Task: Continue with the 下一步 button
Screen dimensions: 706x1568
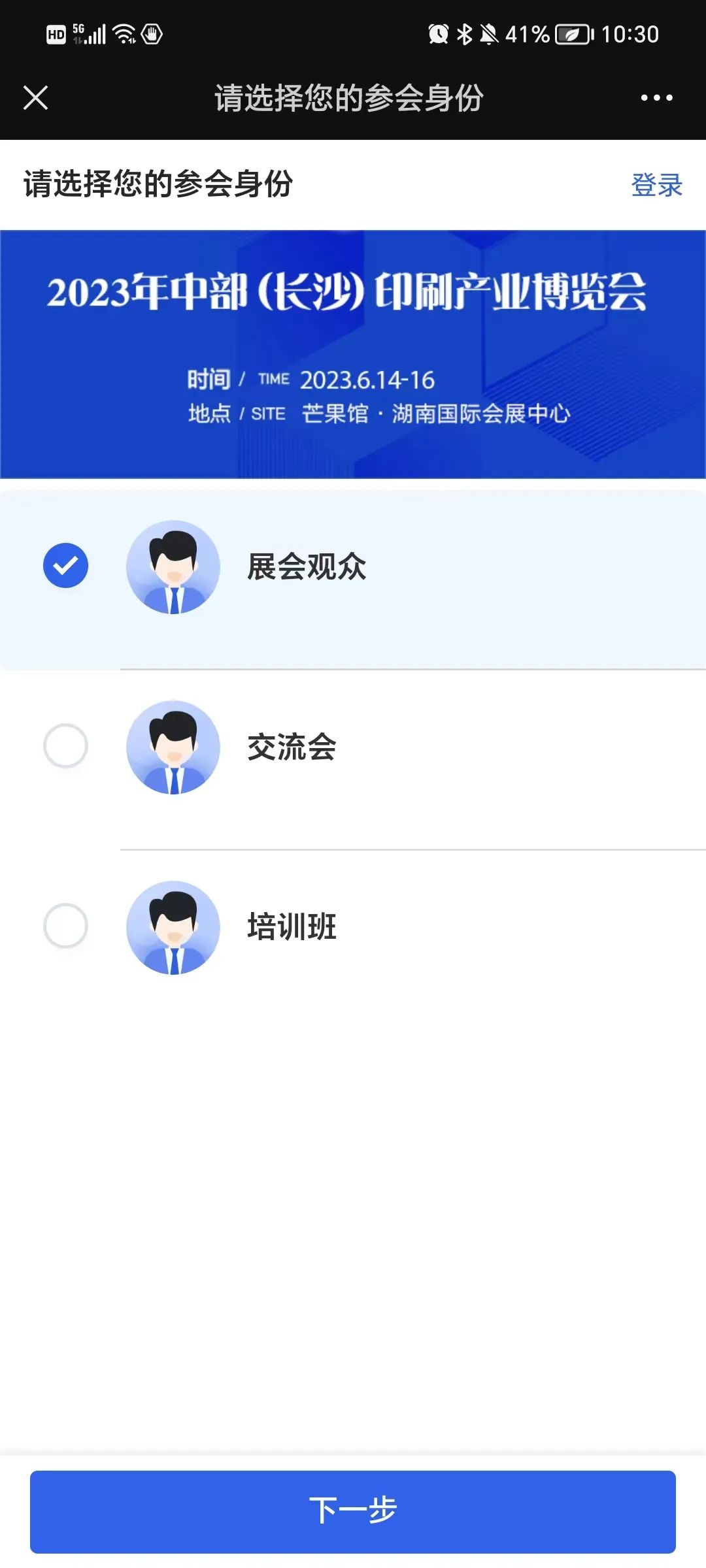Action: click(x=353, y=1512)
